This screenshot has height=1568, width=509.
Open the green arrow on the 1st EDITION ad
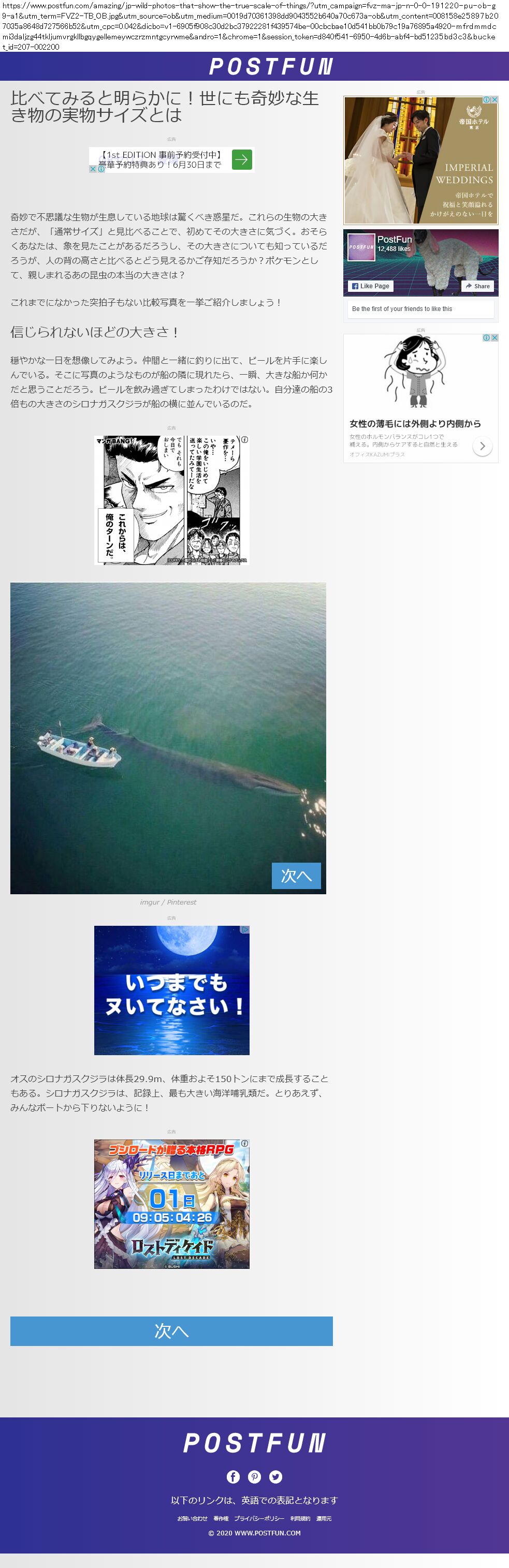coord(242,159)
